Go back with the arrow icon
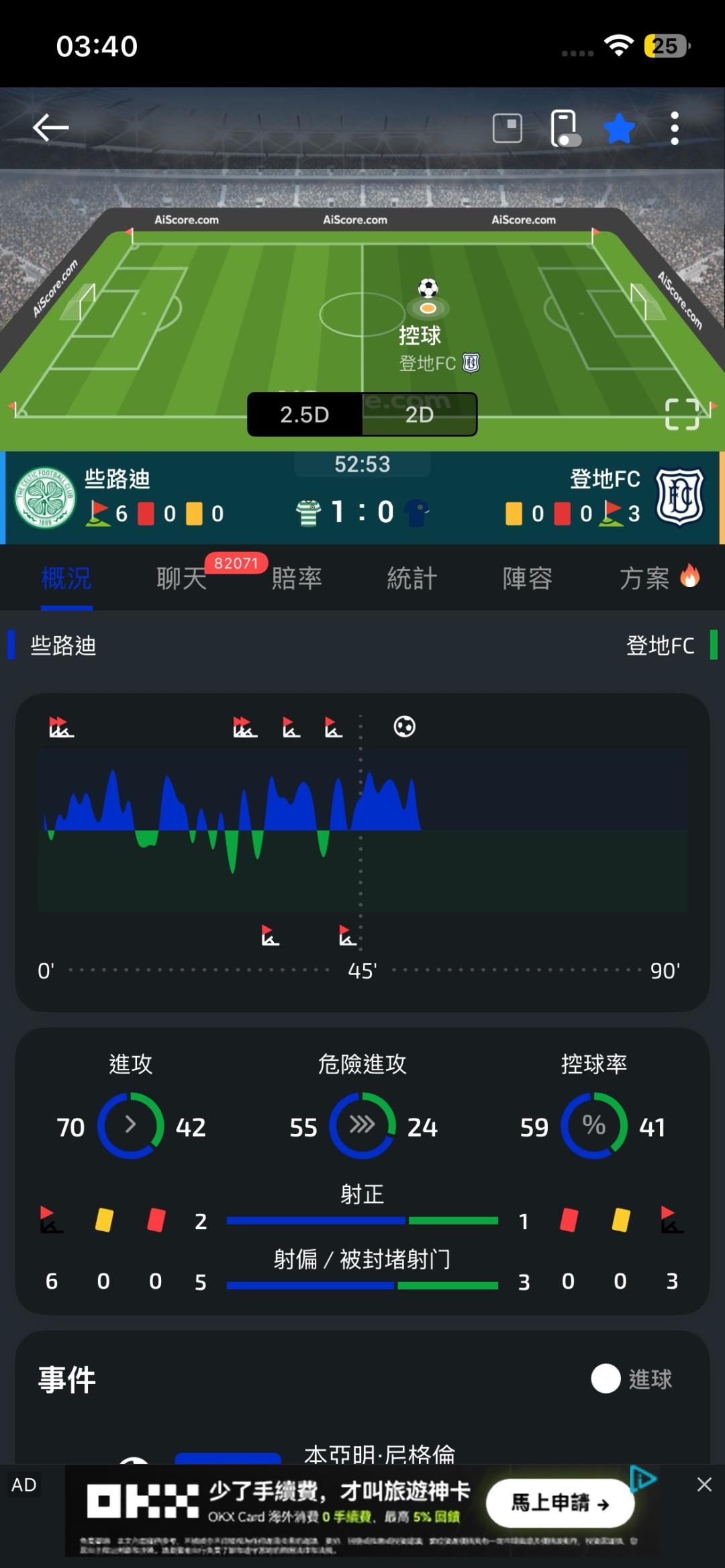The height and width of the screenshot is (1568, 725). tap(50, 127)
